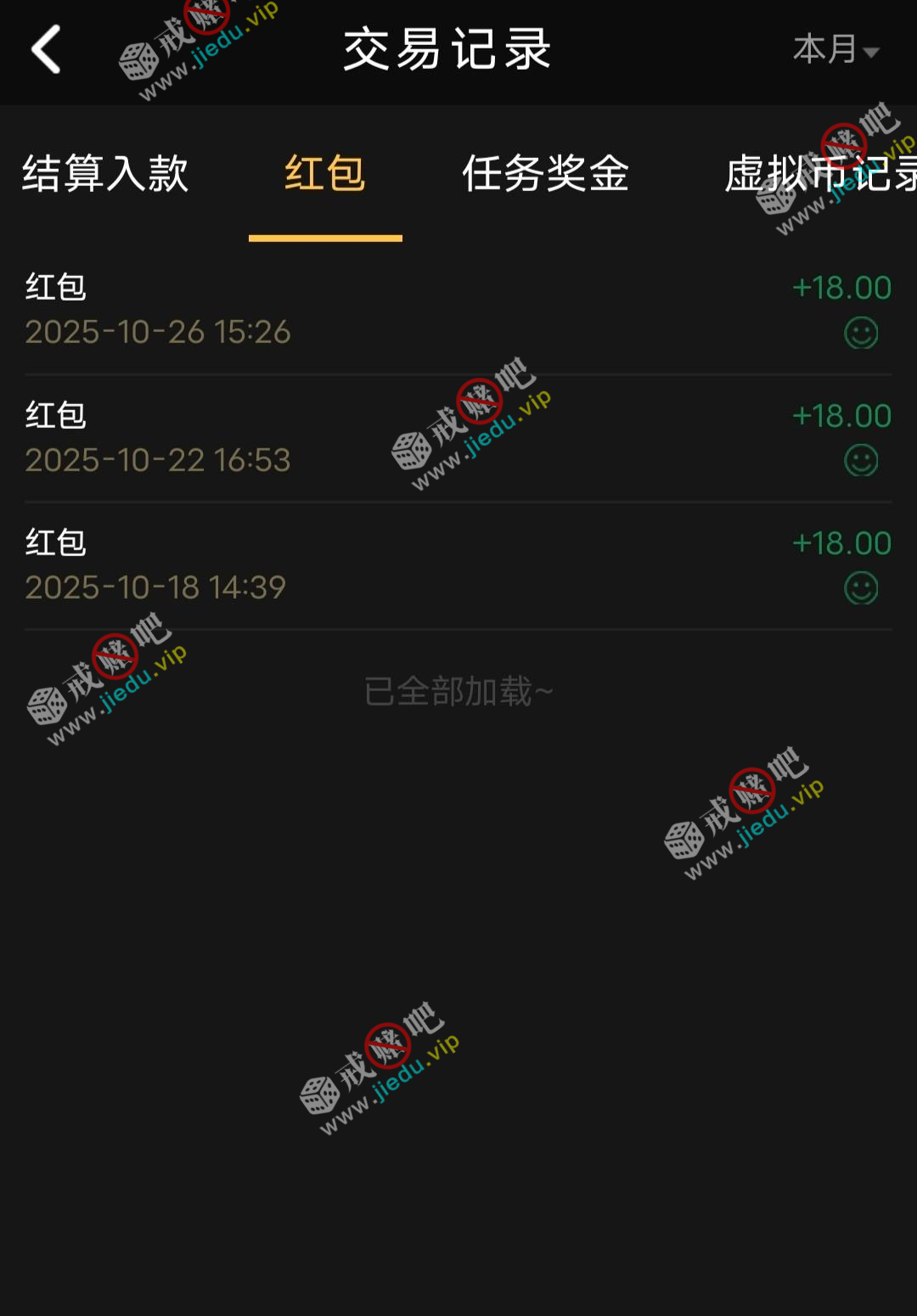The width and height of the screenshot is (917, 1316).
Task: Open the 虚拟币记录 tab
Action: [820, 174]
